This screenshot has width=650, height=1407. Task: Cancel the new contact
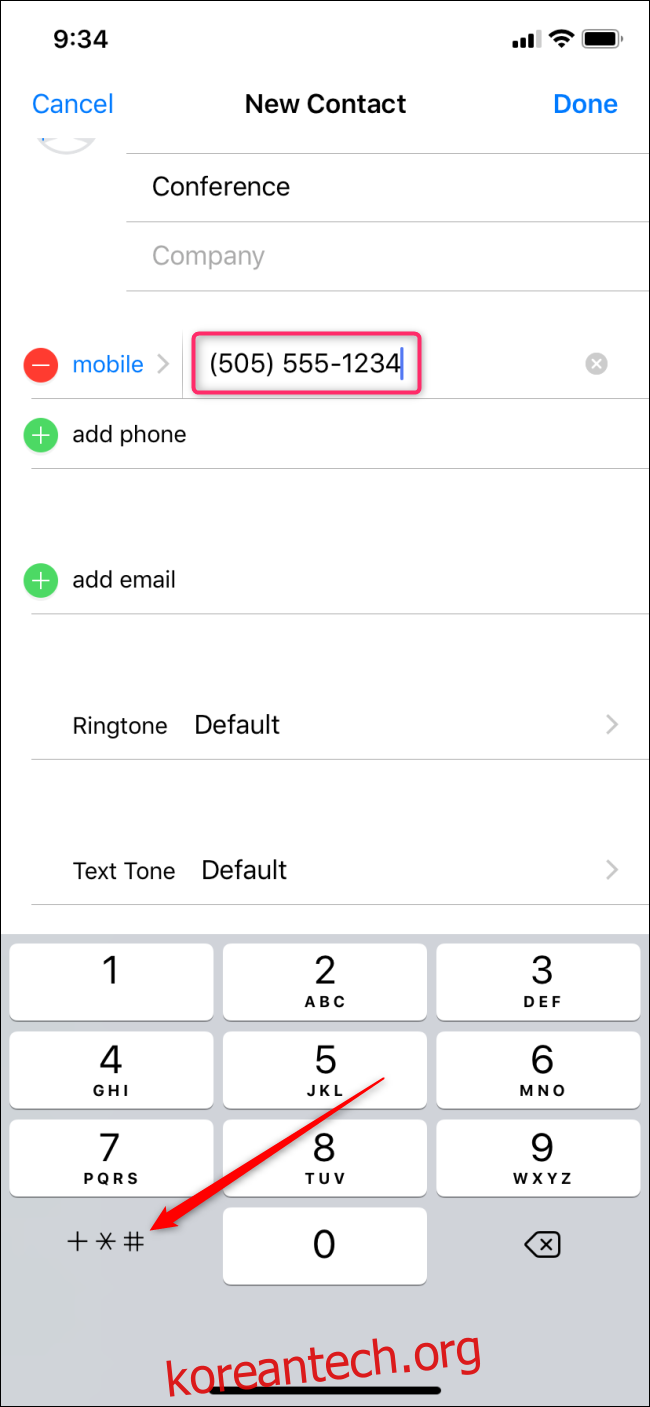(x=73, y=104)
